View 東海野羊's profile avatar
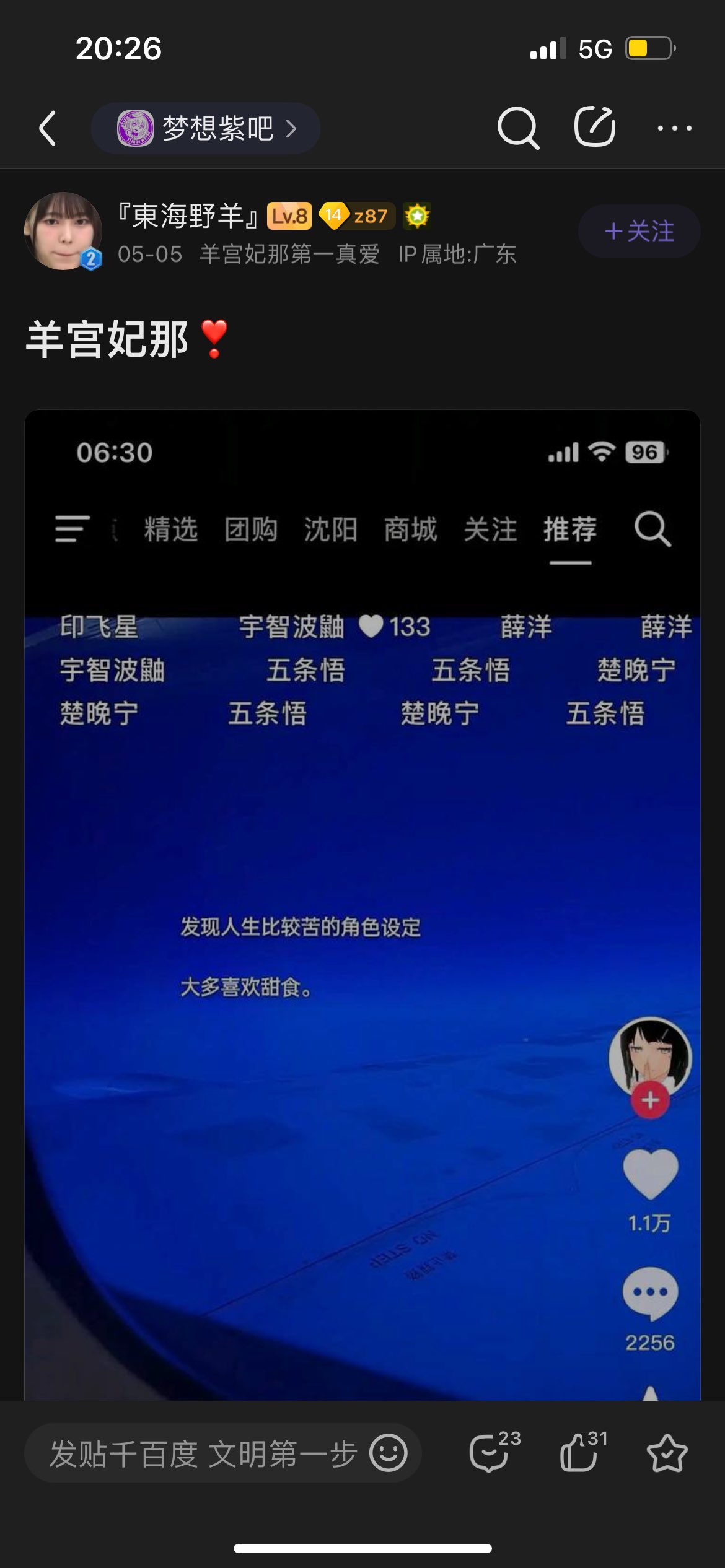 click(x=63, y=231)
